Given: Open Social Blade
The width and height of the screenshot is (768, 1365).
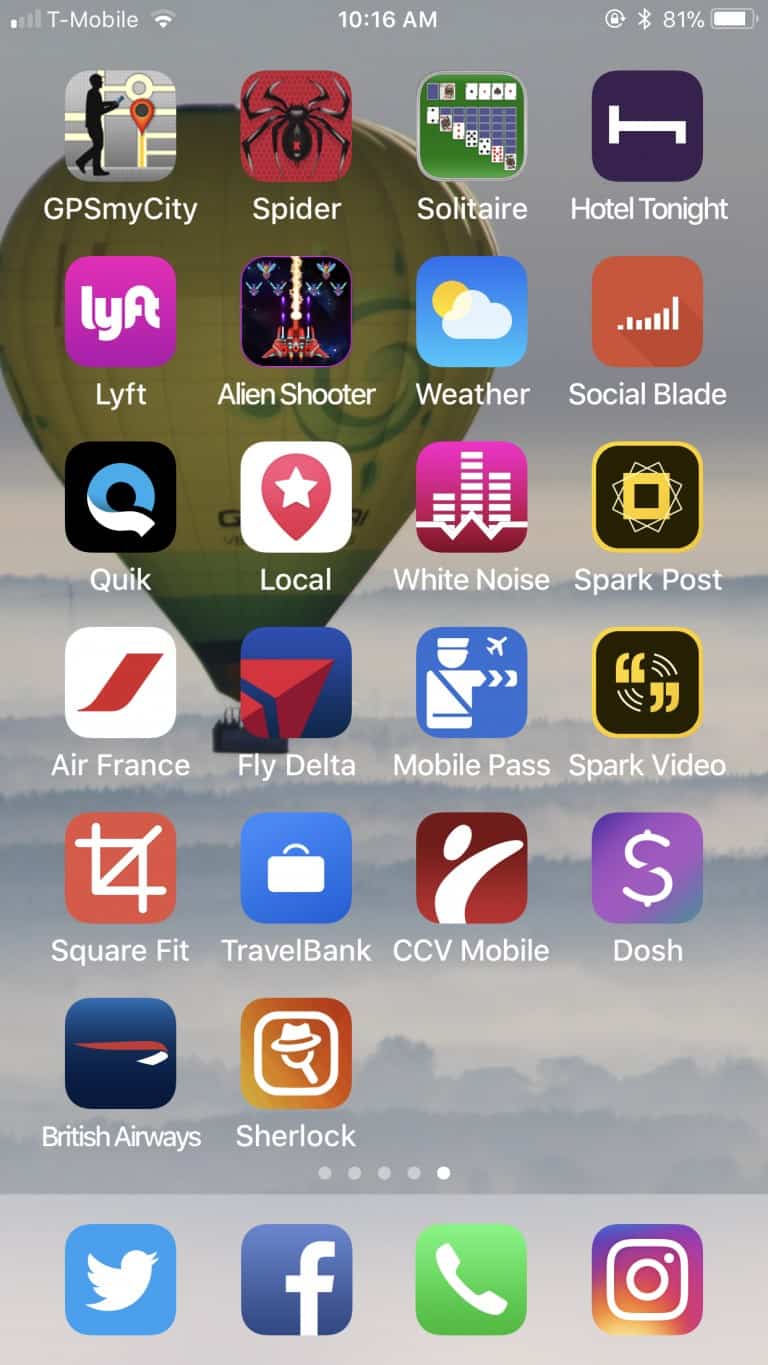Looking at the screenshot, I should (647, 311).
